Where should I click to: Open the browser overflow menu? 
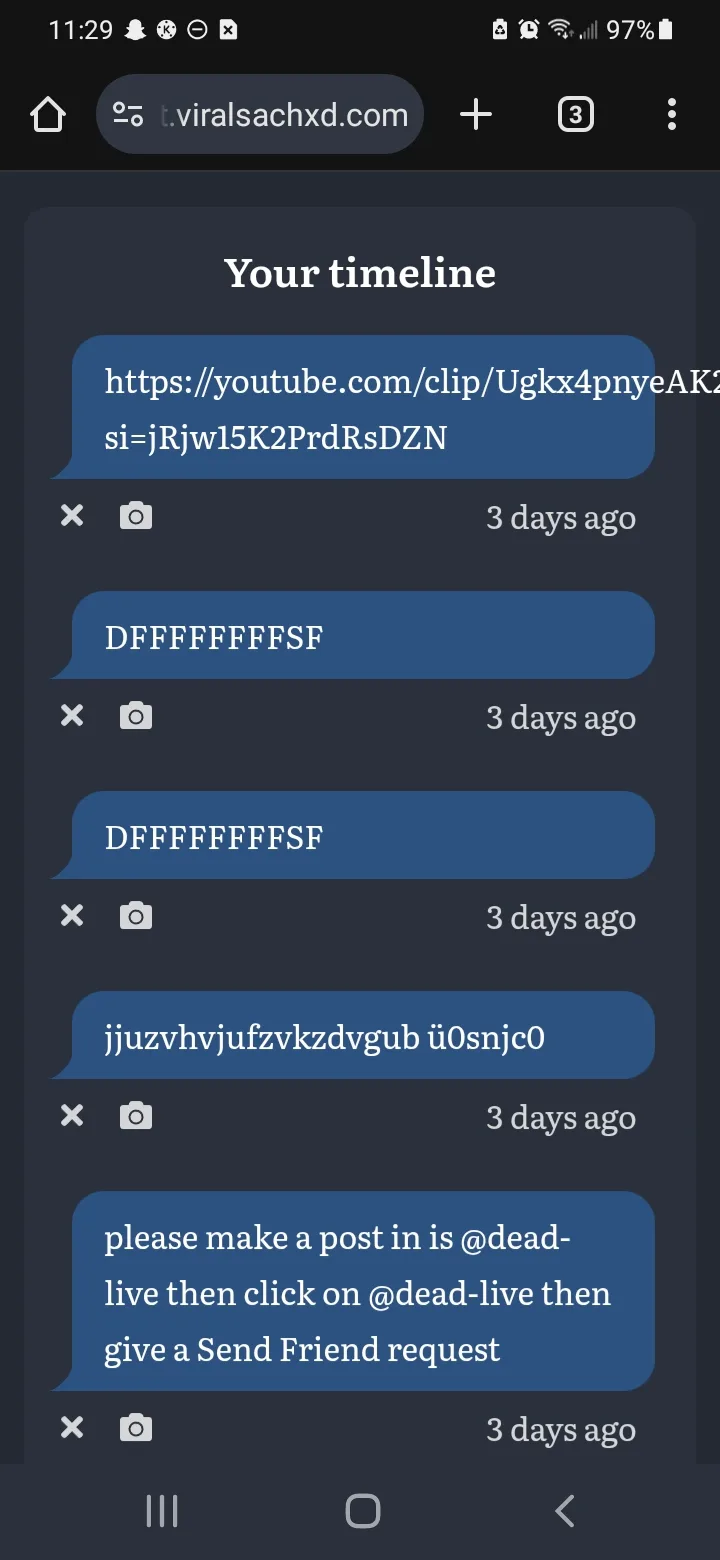click(672, 115)
